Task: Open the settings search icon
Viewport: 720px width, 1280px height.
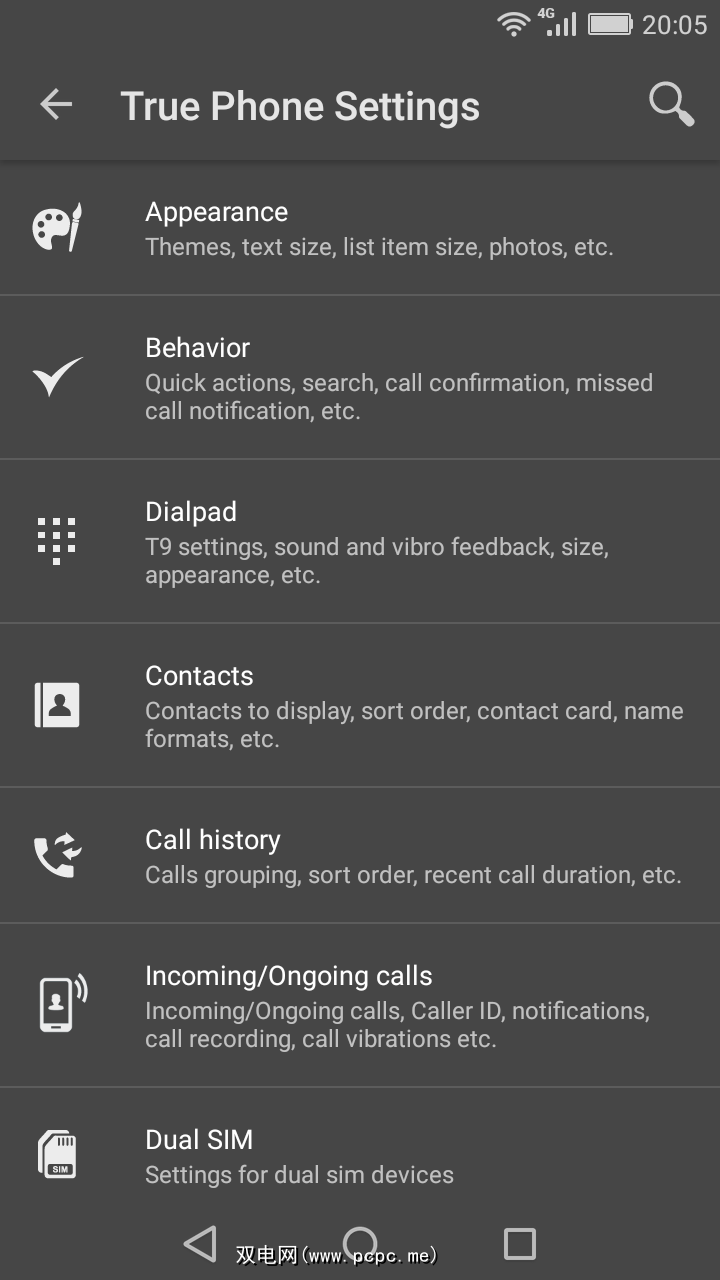Action: (671, 104)
